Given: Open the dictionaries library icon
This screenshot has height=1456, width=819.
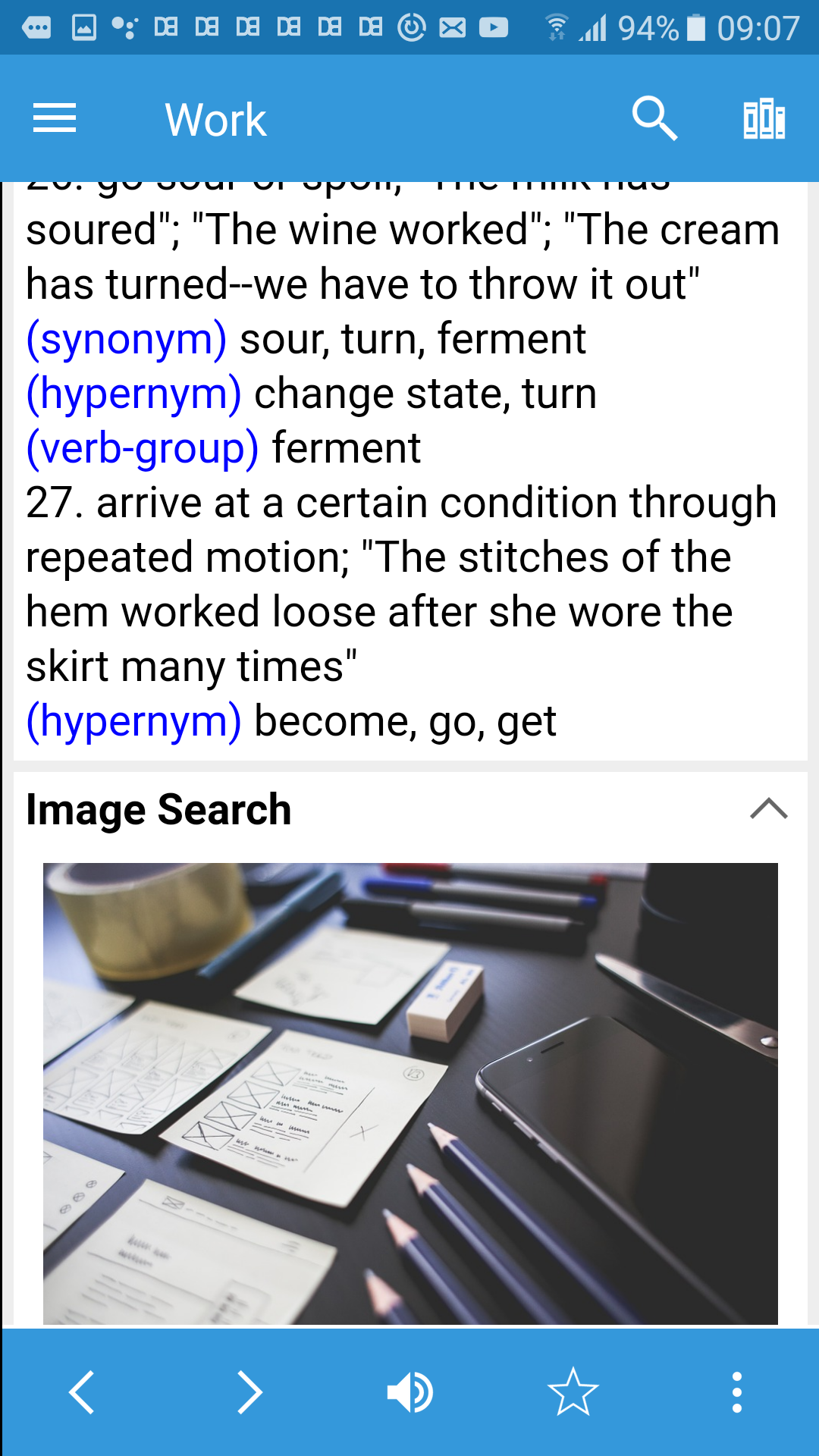Looking at the screenshot, I should [x=764, y=118].
